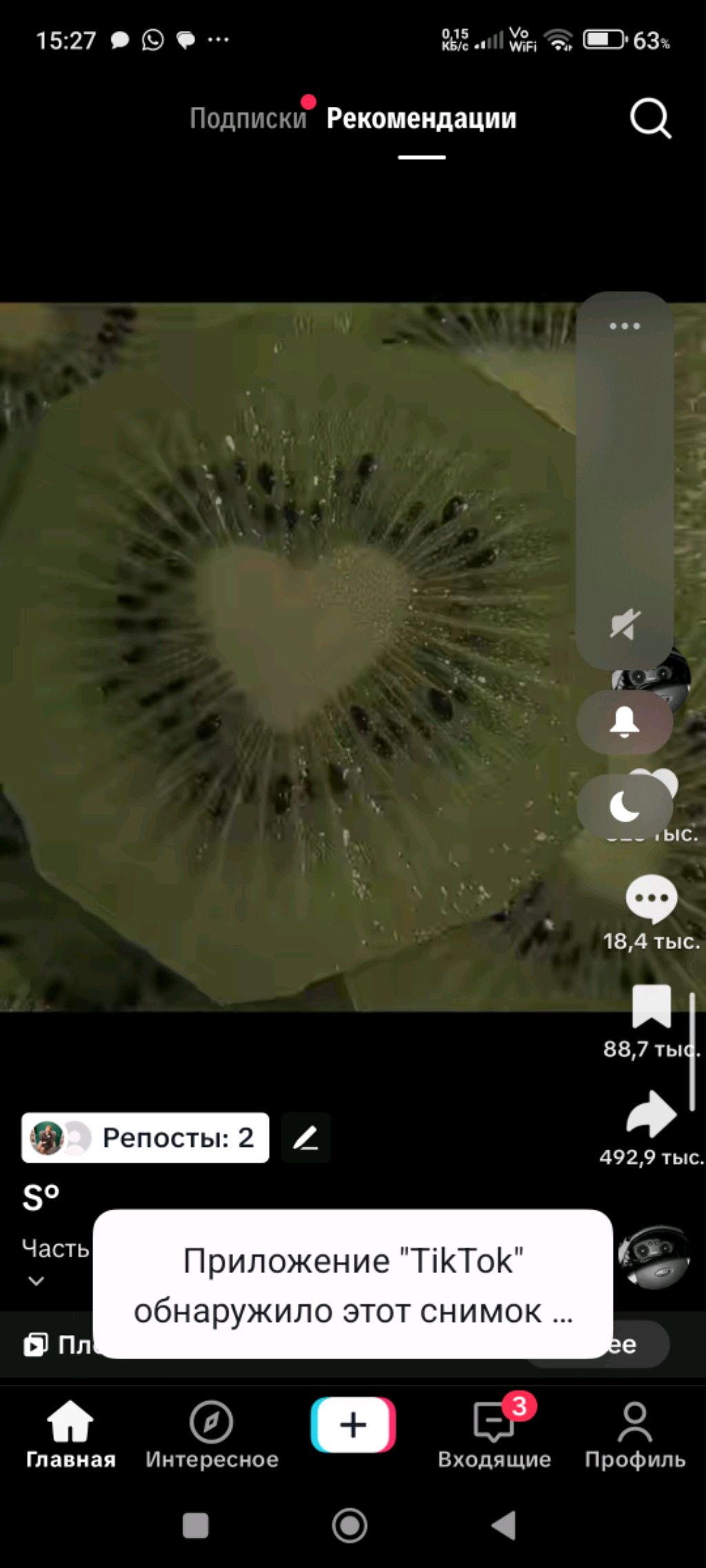The height and width of the screenshot is (1568, 706).
Task: Open comments with 18,4 тыс.
Action: coord(651,899)
